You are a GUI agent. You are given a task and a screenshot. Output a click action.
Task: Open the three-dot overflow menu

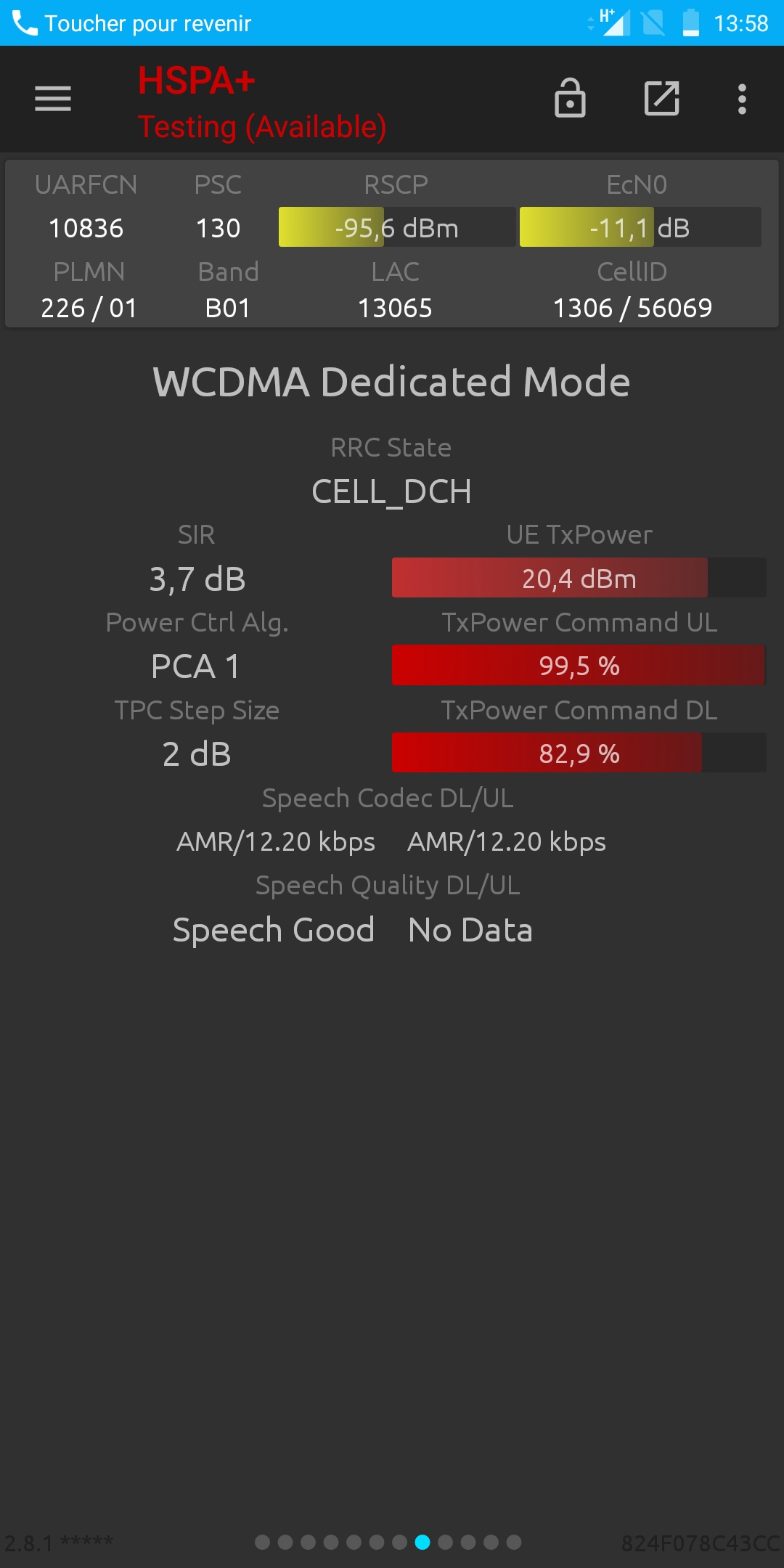click(x=742, y=99)
